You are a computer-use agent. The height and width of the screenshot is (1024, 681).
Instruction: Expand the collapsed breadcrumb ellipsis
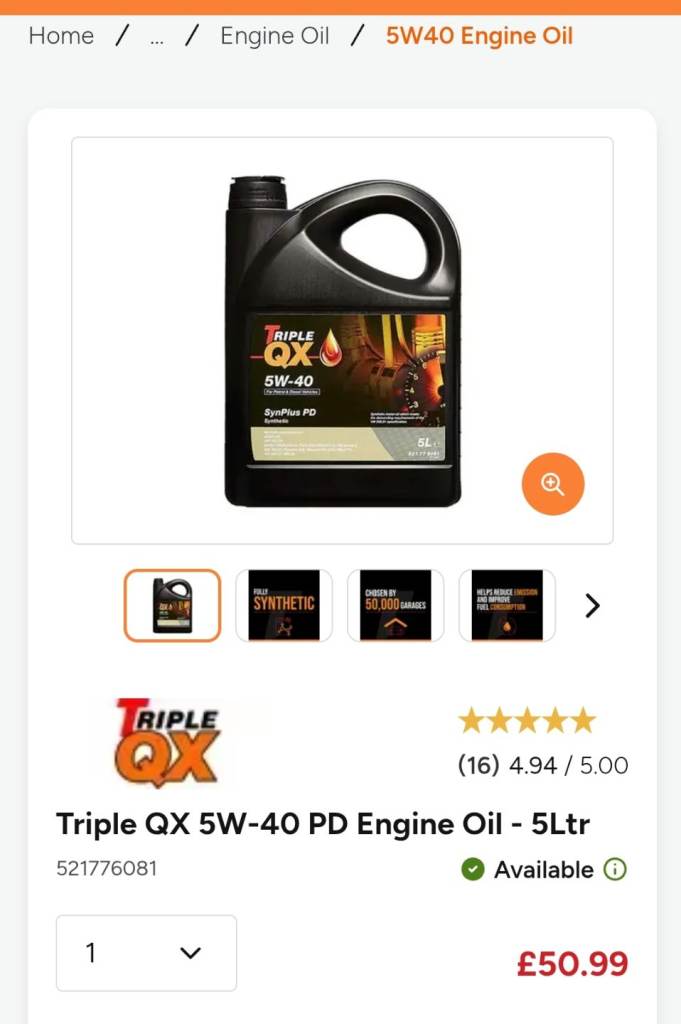click(156, 38)
